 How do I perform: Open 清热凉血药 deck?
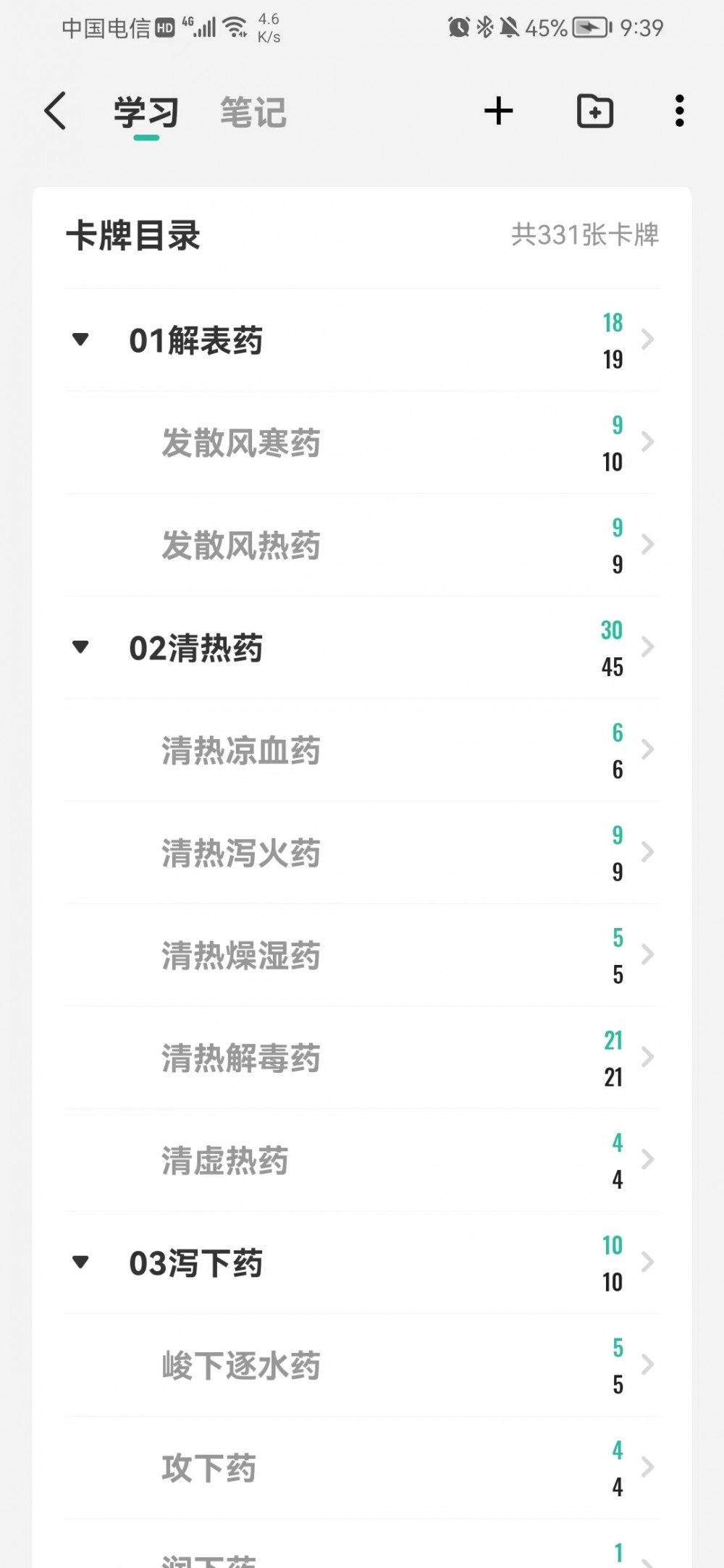pyautogui.click(x=362, y=751)
